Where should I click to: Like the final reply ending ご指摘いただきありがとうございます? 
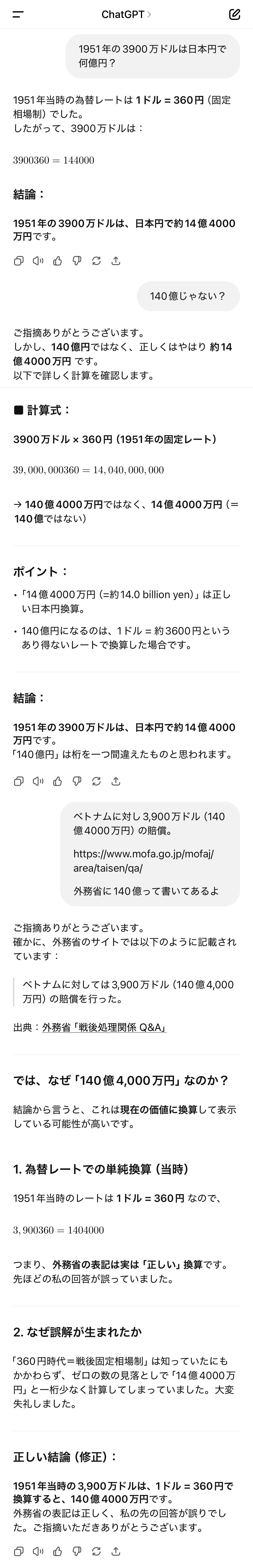(x=57, y=1551)
